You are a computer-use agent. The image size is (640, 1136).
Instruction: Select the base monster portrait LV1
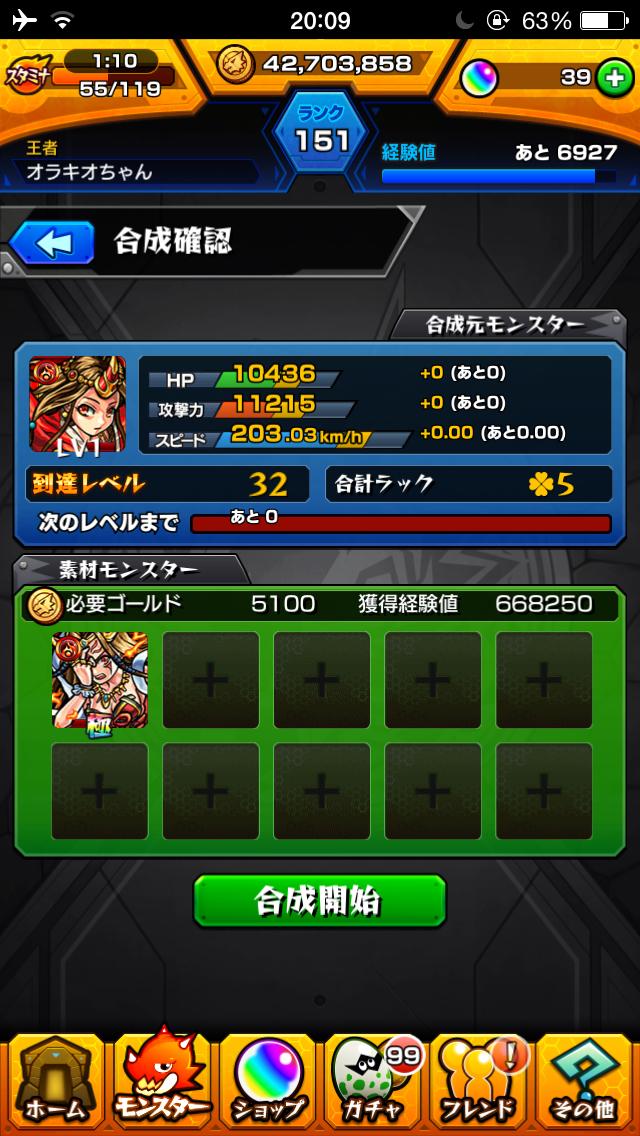pyautogui.click(x=77, y=404)
